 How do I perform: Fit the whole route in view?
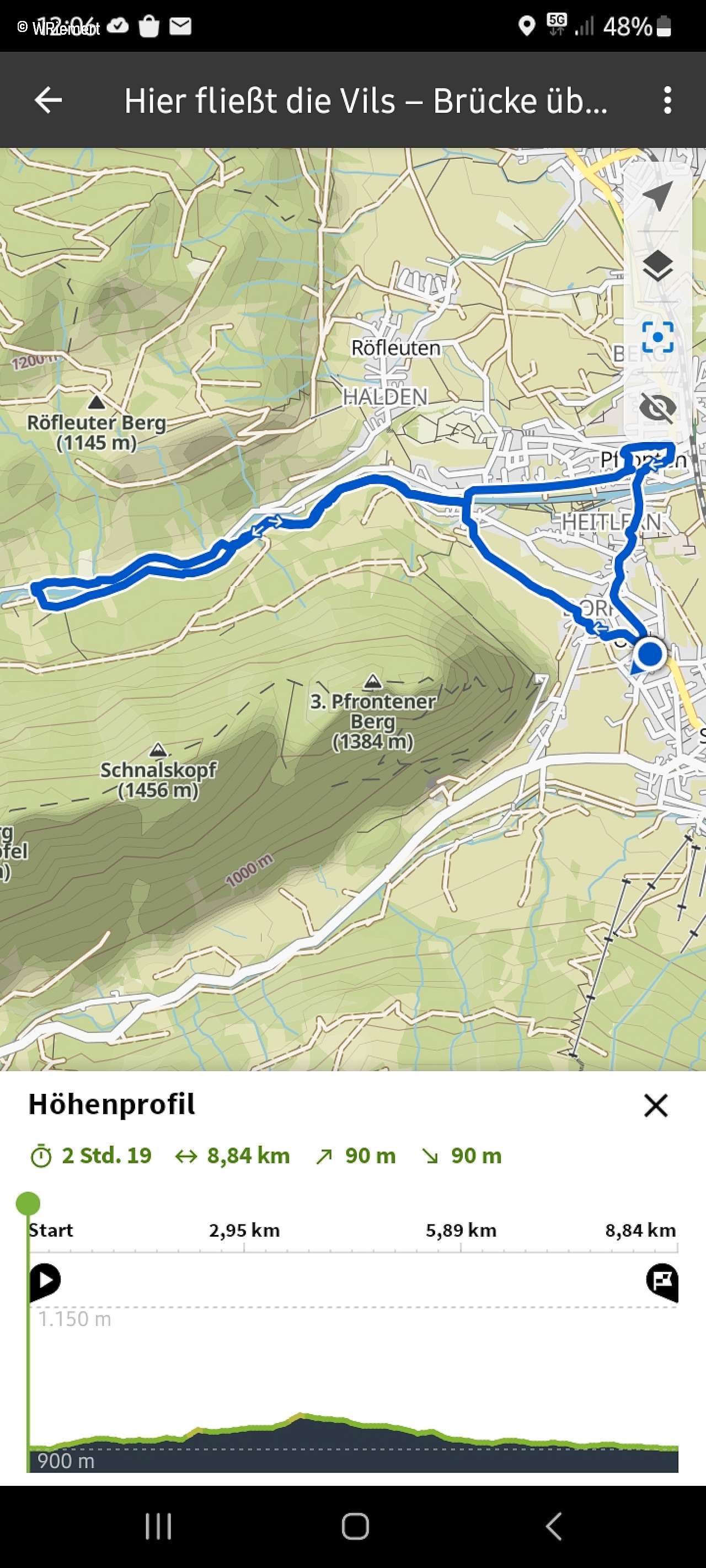coord(658,337)
